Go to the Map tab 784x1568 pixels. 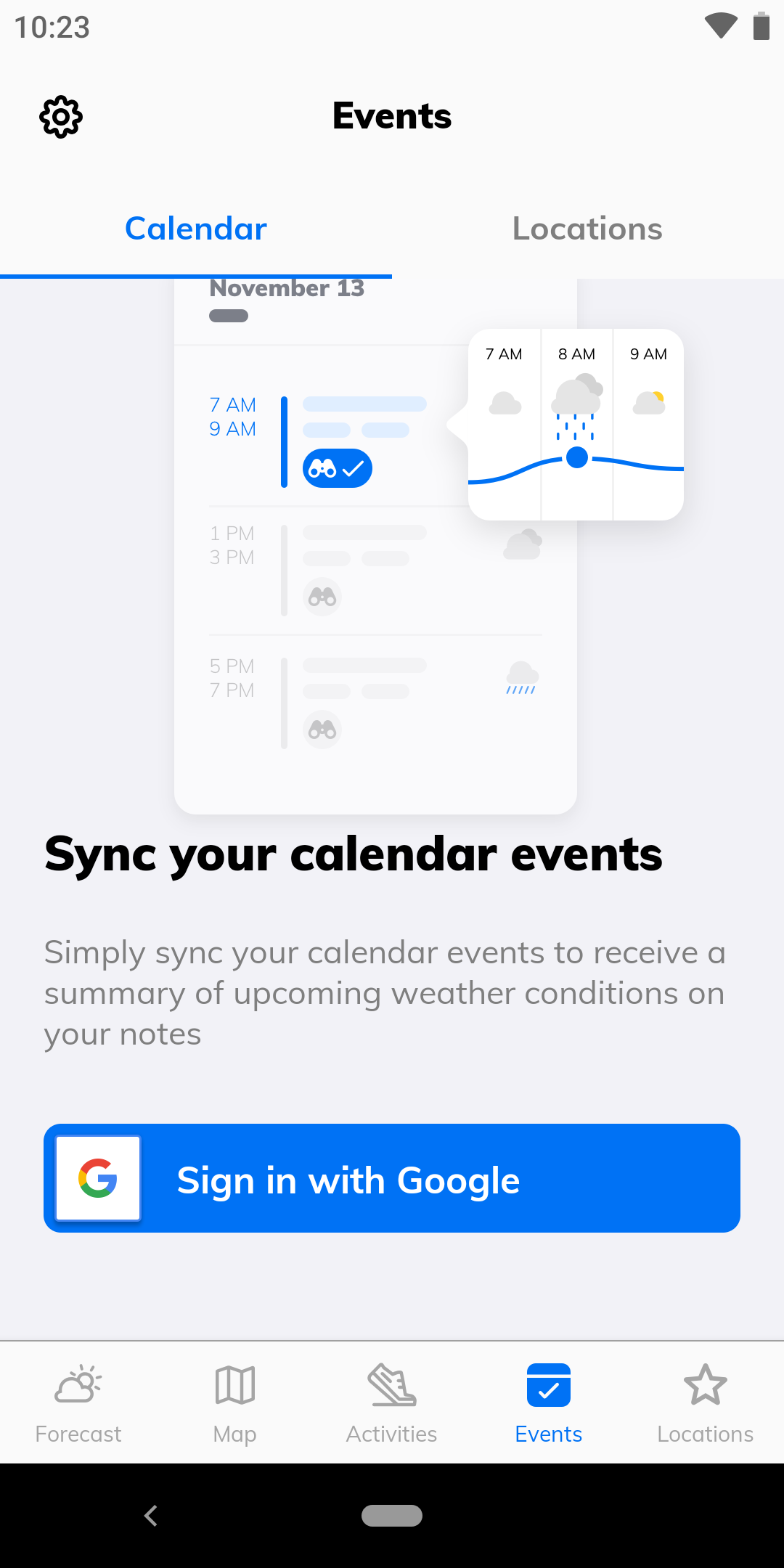coord(235,1403)
